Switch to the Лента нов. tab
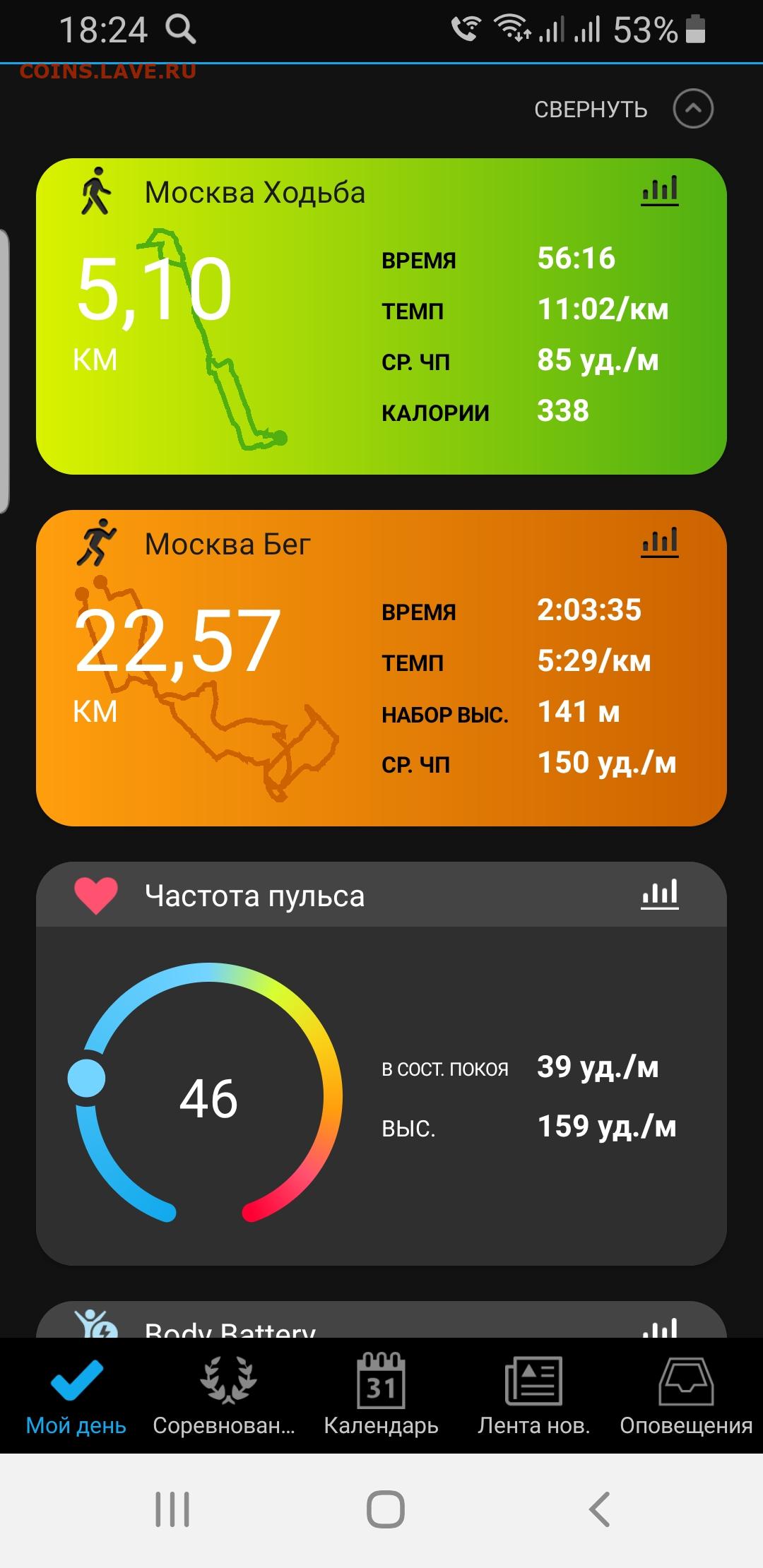This screenshot has width=763, height=1568. [533, 1395]
